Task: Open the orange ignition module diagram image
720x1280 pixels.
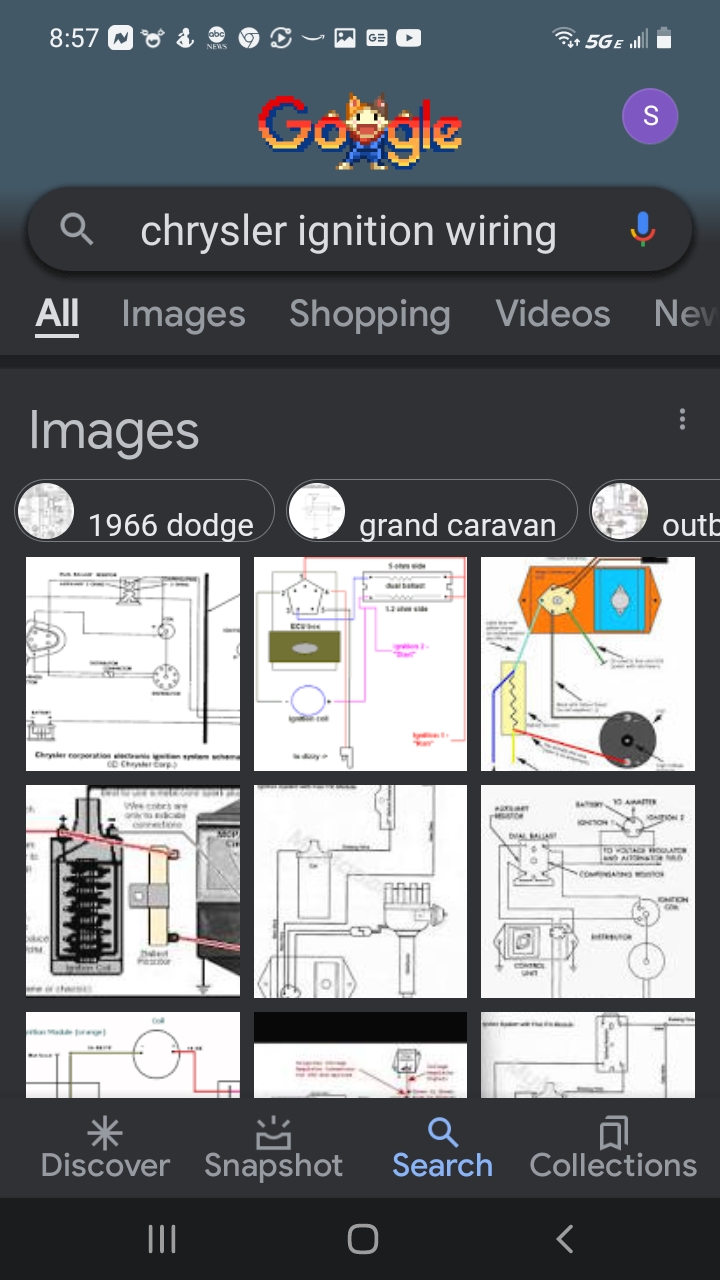Action: (588, 664)
